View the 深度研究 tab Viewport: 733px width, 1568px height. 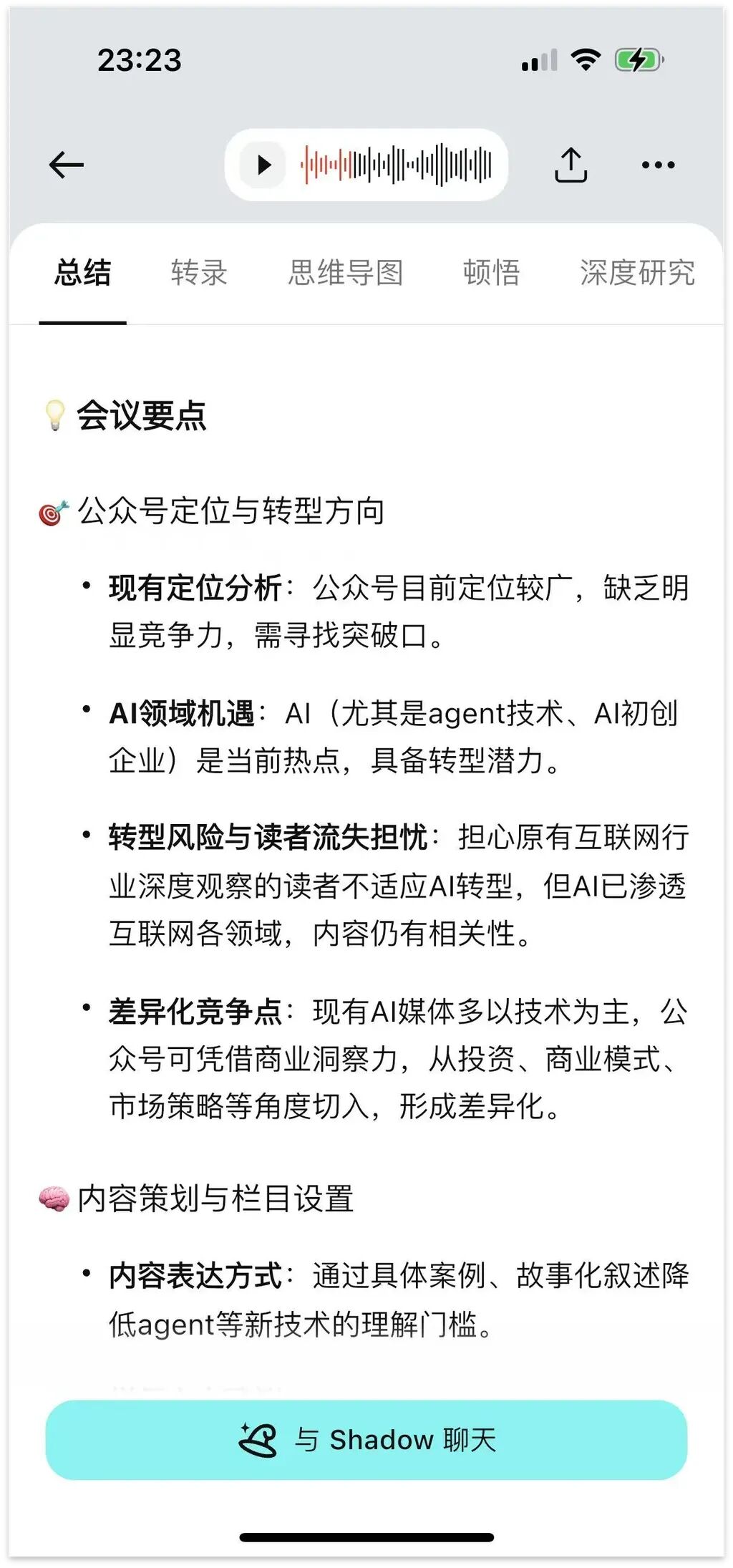tap(637, 273)
